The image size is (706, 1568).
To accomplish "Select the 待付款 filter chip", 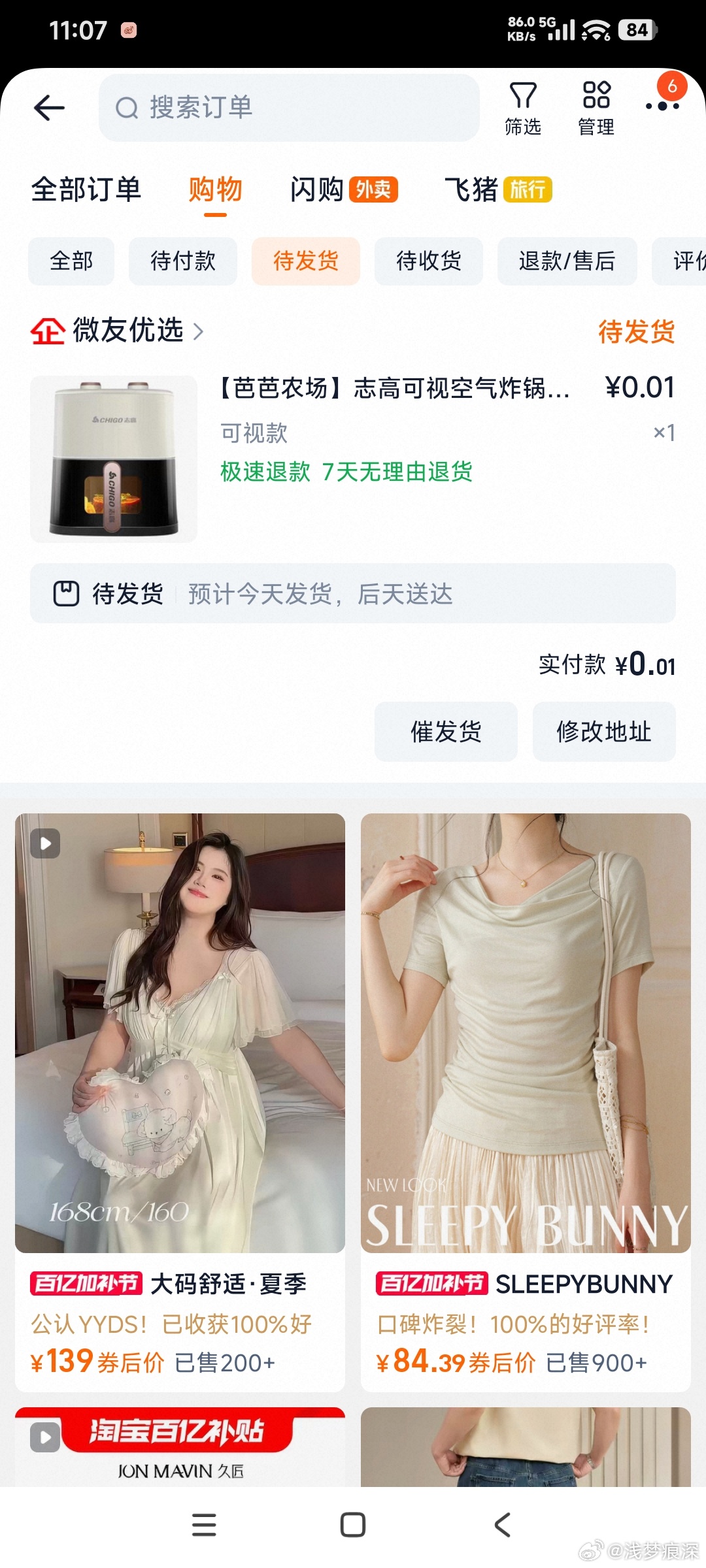I will (183, 261).
